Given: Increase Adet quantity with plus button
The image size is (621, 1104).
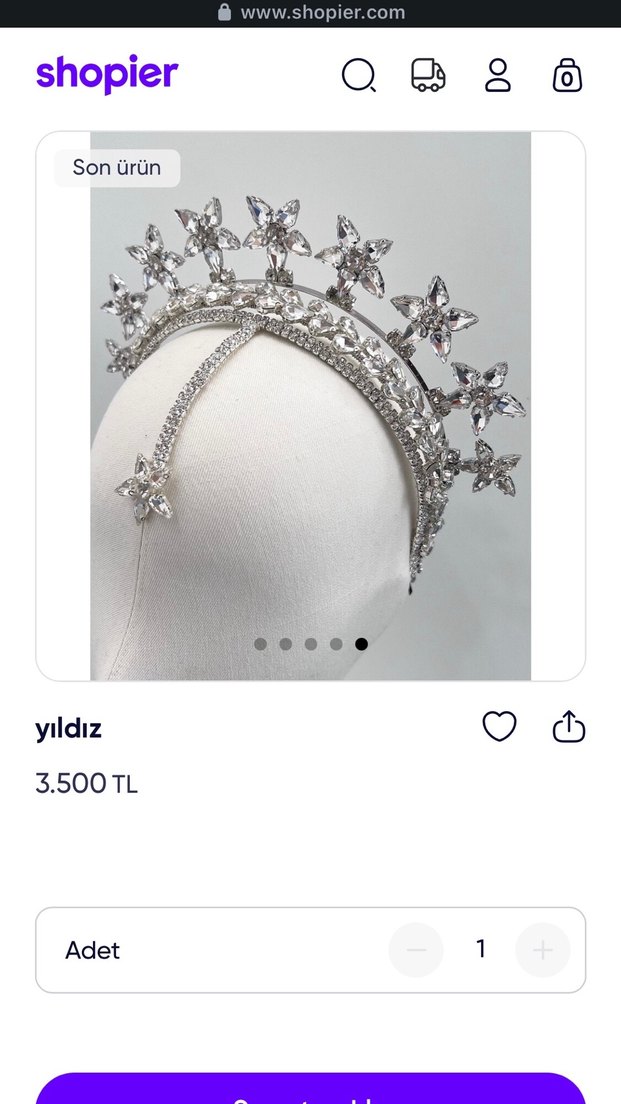Looking at the screenshot, I should coord(542,950).
